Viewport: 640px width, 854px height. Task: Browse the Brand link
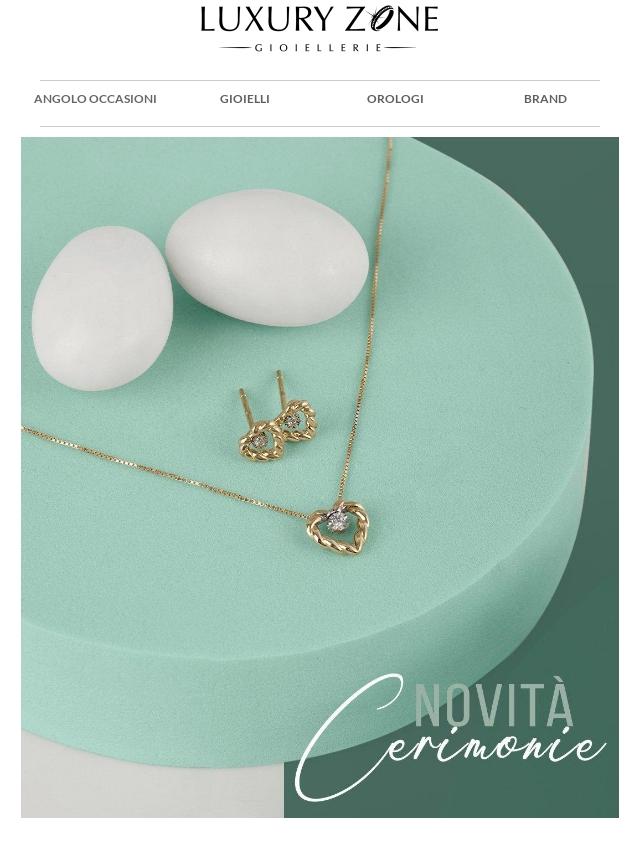545,99
